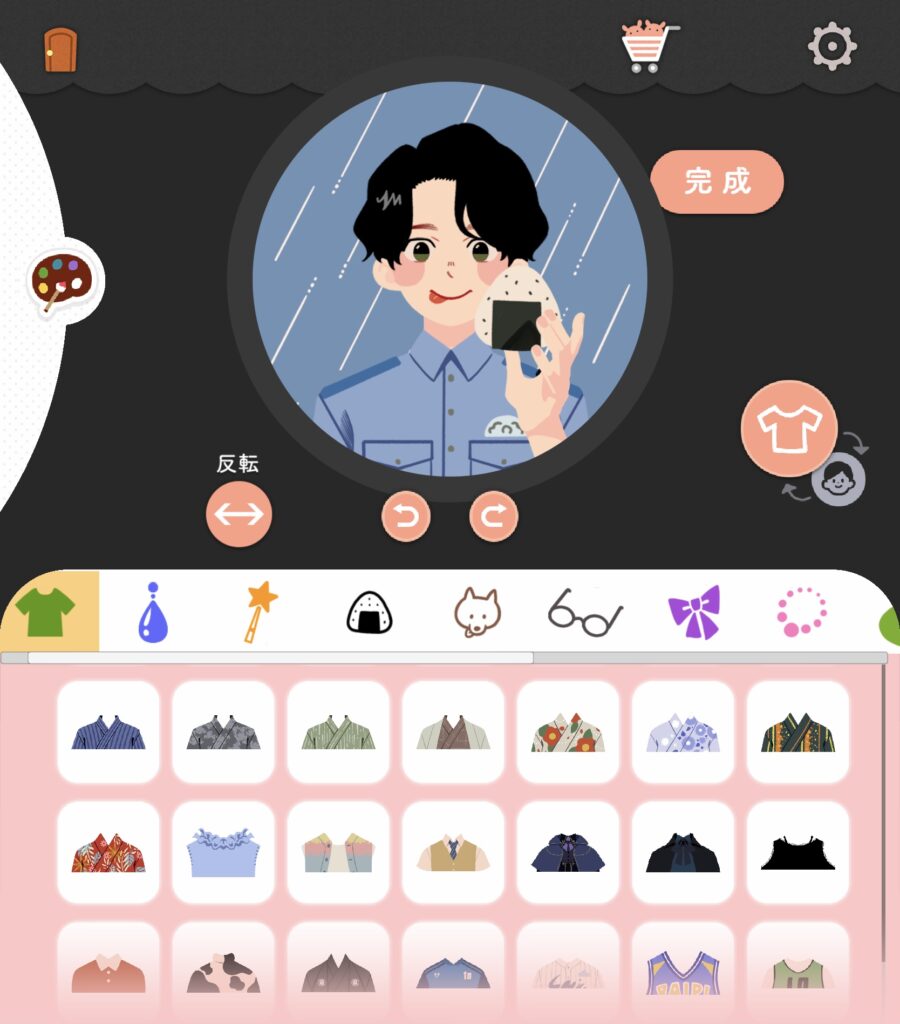Open the color palette
The width and height of the screenshot is (900, 1024).
[x=61, y=282]
